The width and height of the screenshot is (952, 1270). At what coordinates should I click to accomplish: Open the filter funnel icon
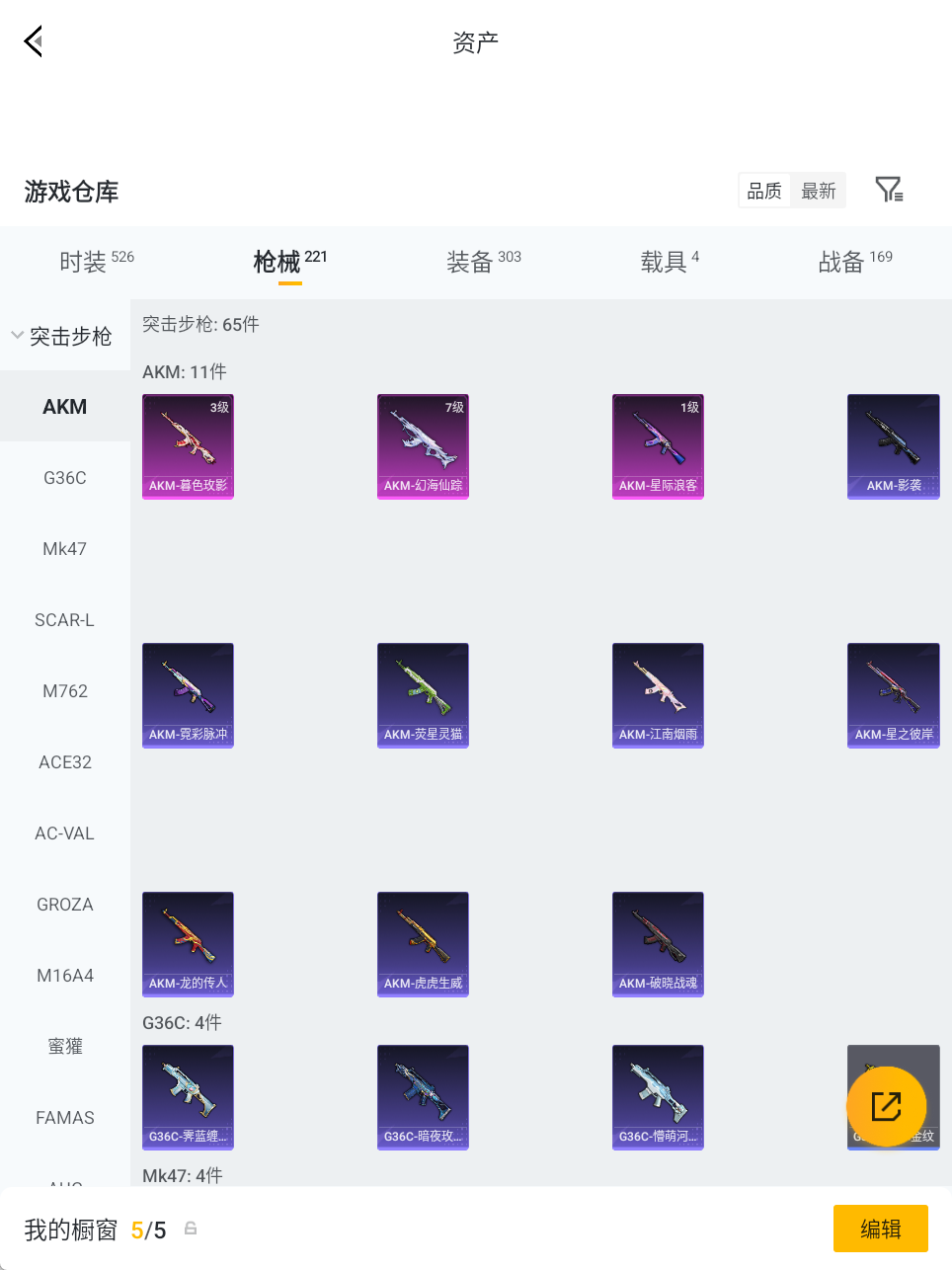888,189
